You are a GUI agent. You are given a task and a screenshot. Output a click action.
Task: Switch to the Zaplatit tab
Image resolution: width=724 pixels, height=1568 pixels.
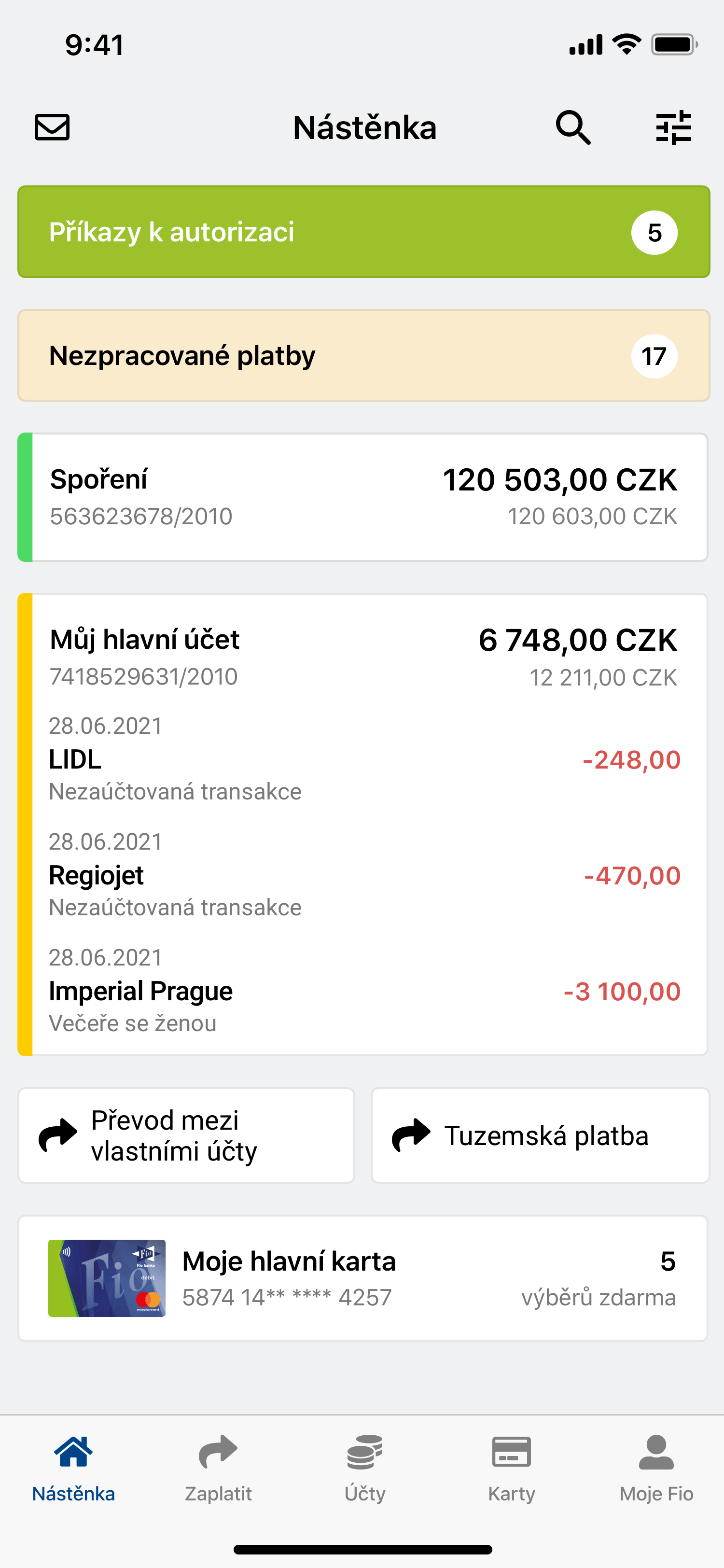pyautogui.click(x=219, y=1467)
